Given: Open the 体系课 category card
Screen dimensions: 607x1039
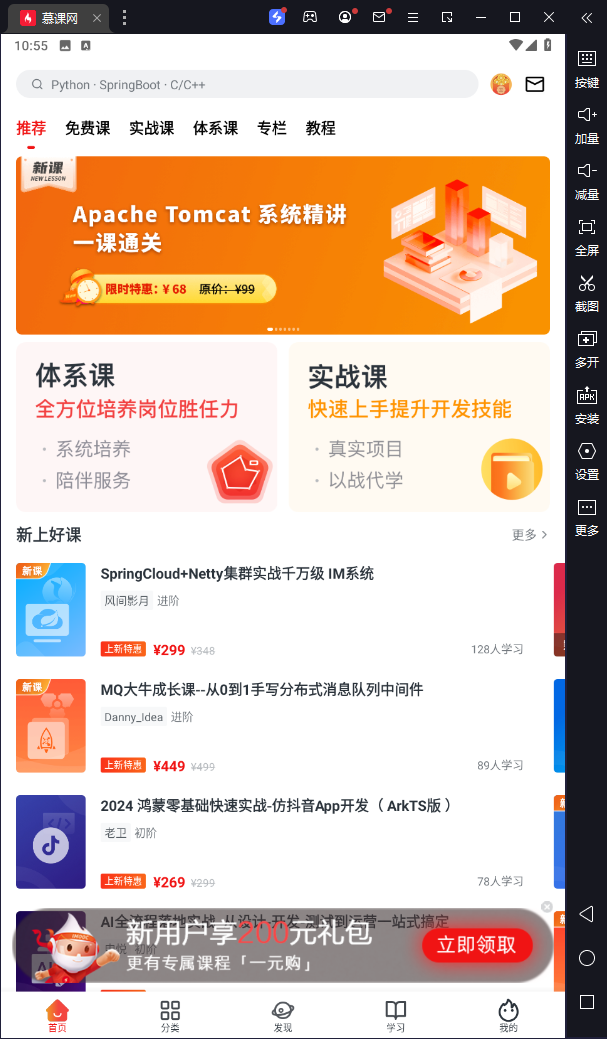Looking at the screenshot, I should coord(147,427).
